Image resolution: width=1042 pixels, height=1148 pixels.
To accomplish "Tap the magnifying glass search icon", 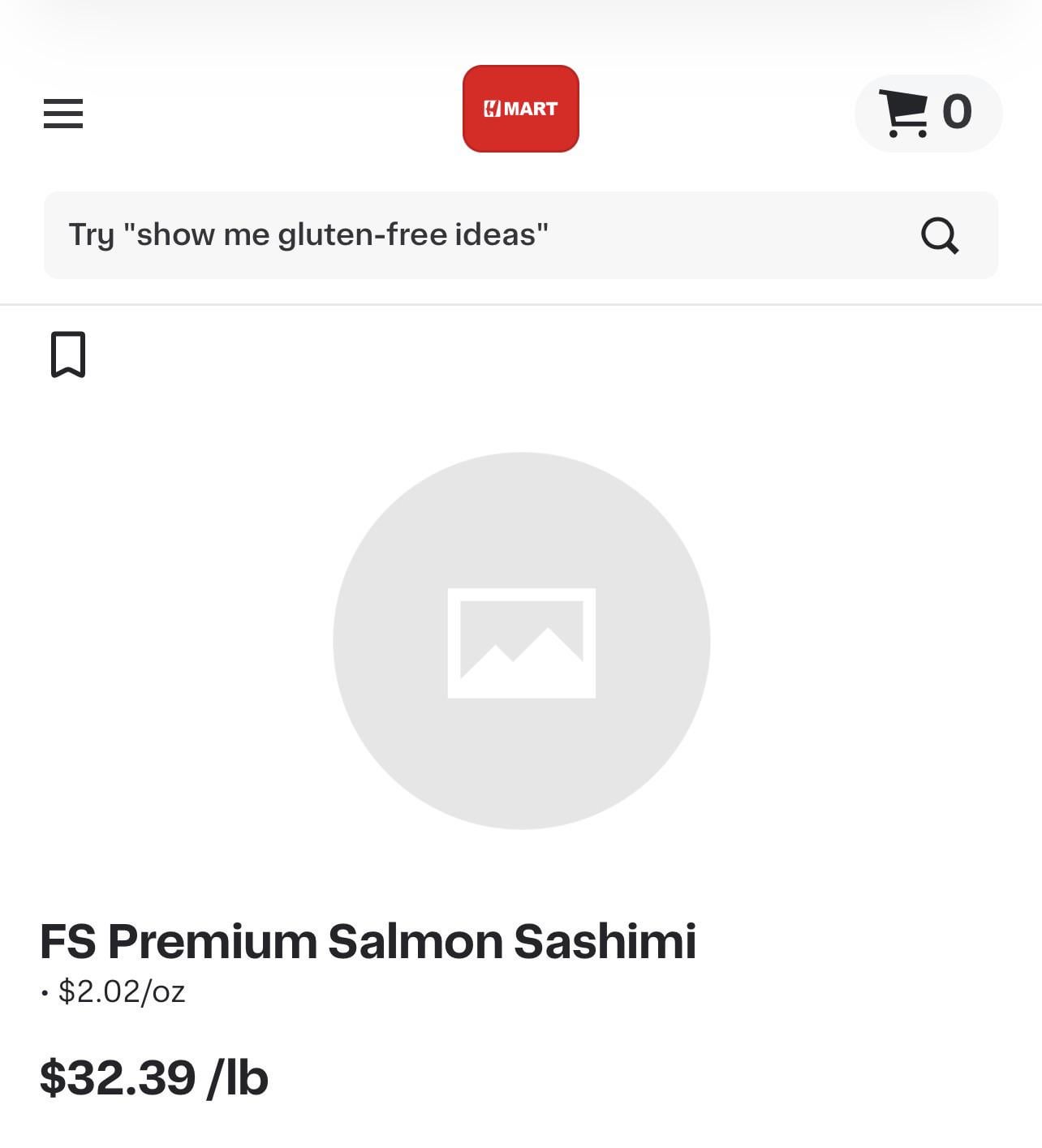I will point(940,236).
